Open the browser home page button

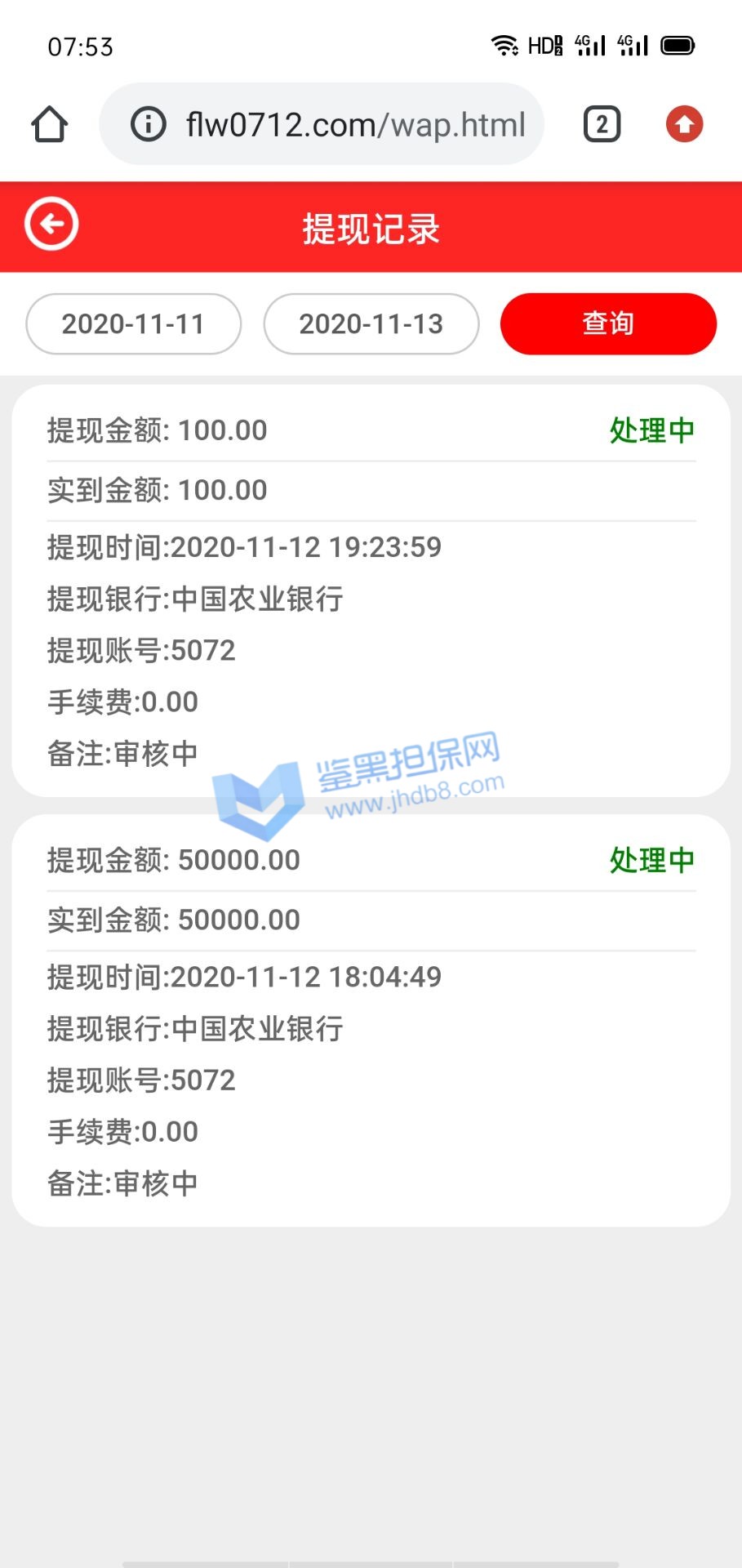pyautogui.click(x=49, y=125)
